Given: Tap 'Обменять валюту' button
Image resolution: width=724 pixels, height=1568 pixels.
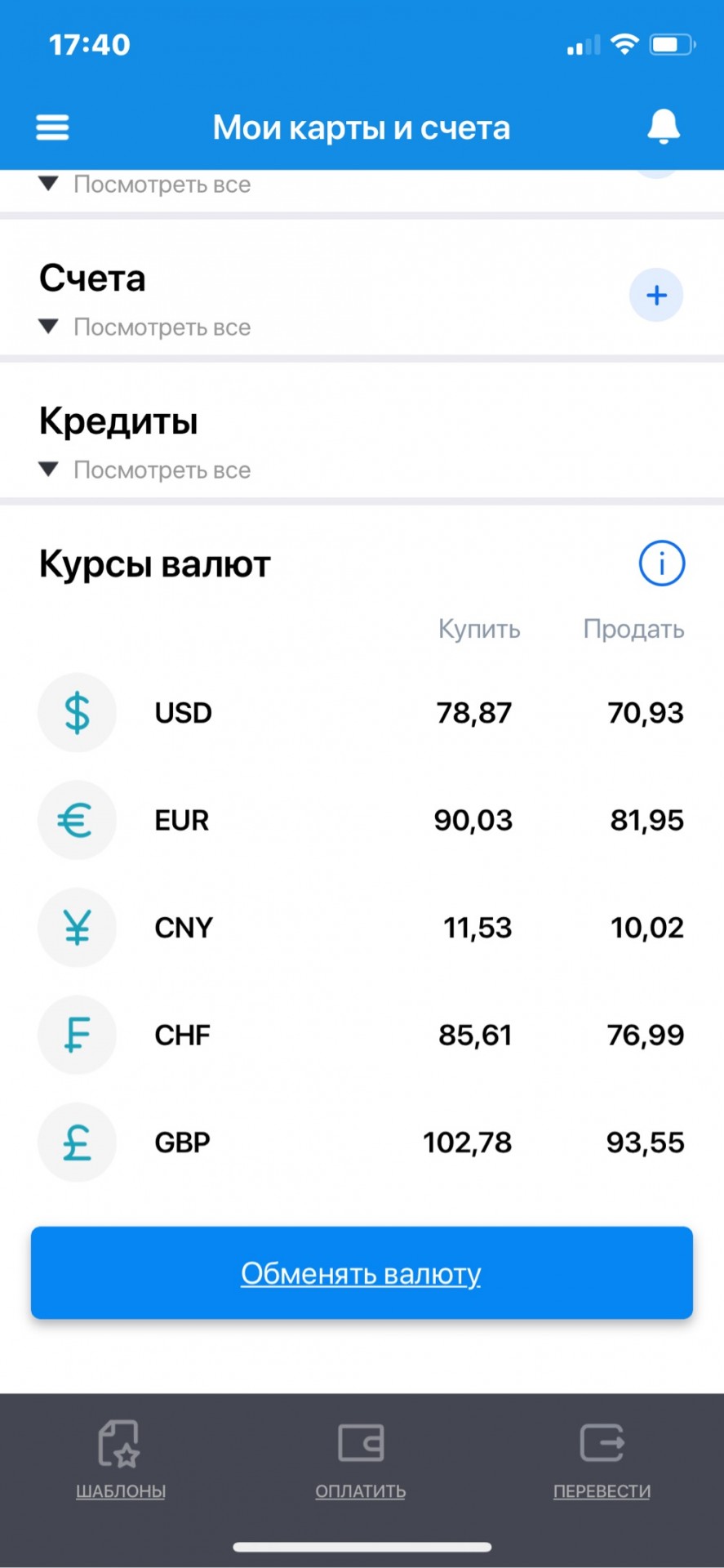Looking at the screenshot, I should (362, 1272).
